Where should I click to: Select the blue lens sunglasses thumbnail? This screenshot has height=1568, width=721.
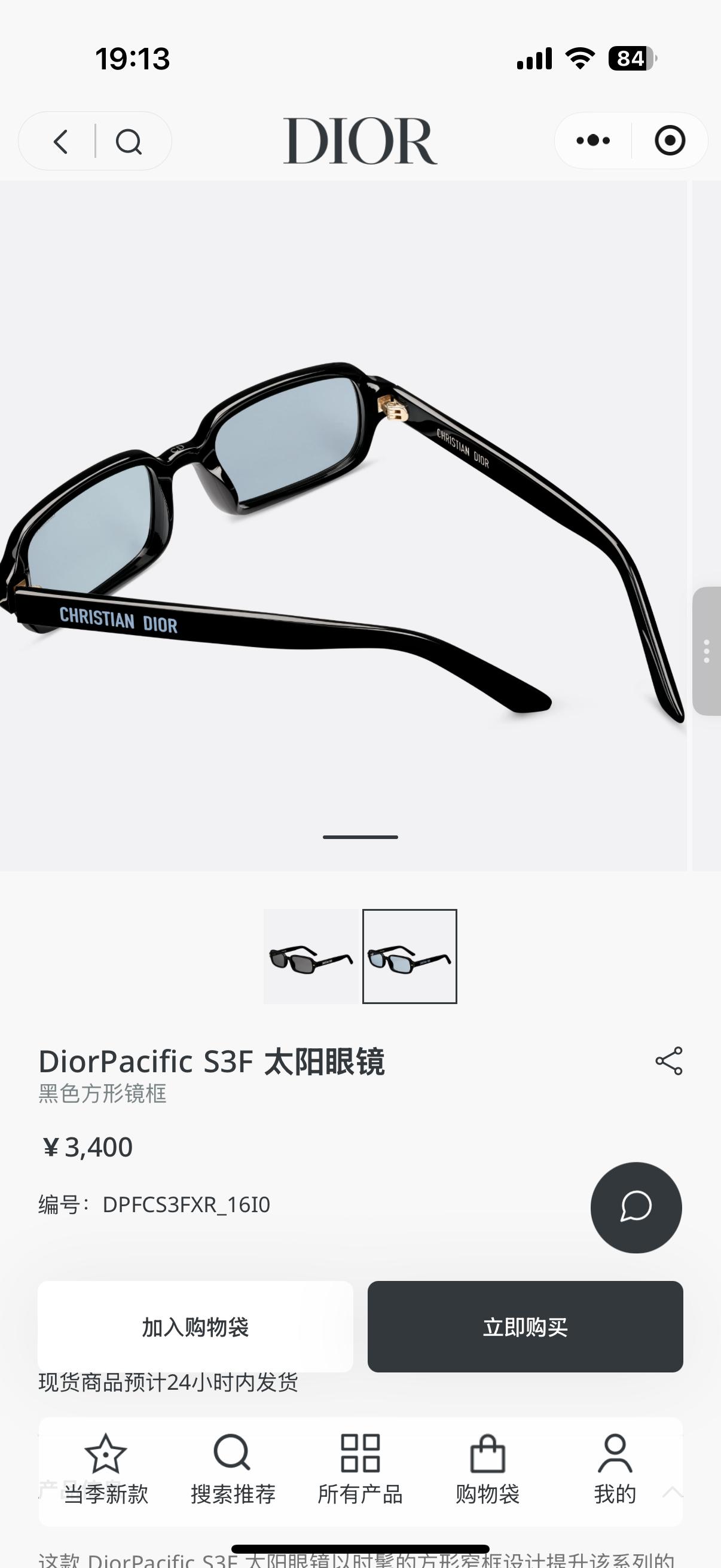tap(410, 956)
